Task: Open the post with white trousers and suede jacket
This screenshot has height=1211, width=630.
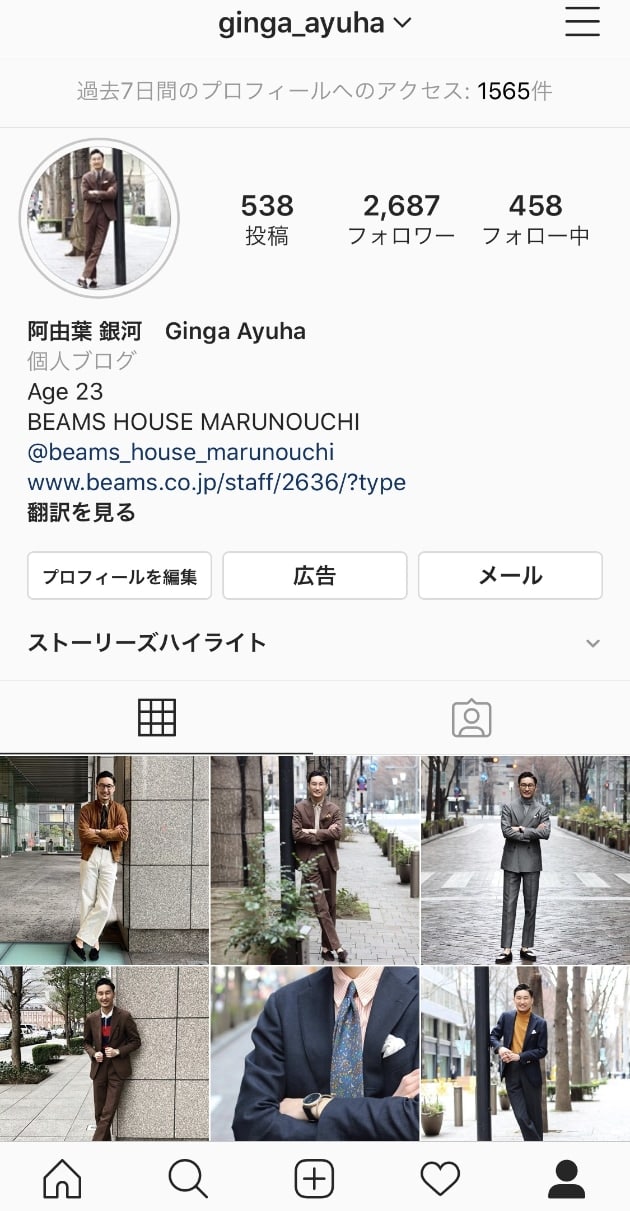Action: [104, 859]
